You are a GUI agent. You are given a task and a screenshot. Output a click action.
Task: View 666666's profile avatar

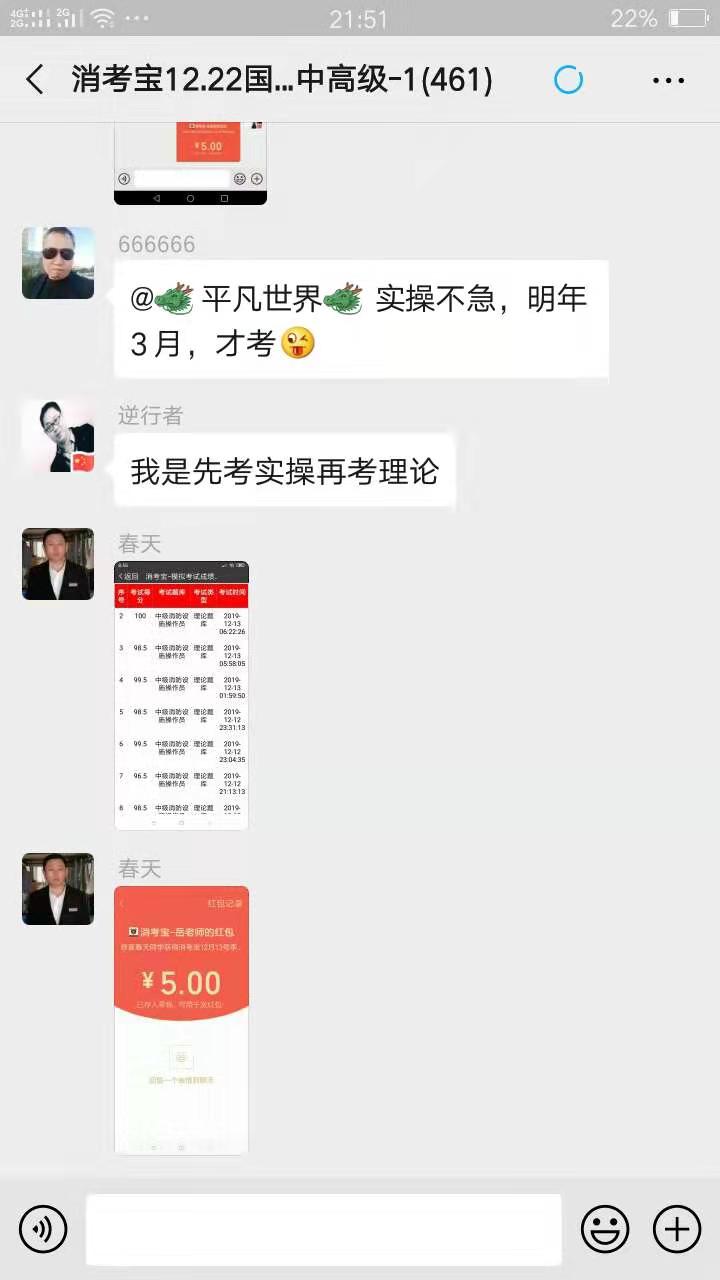tap(58, 263)
